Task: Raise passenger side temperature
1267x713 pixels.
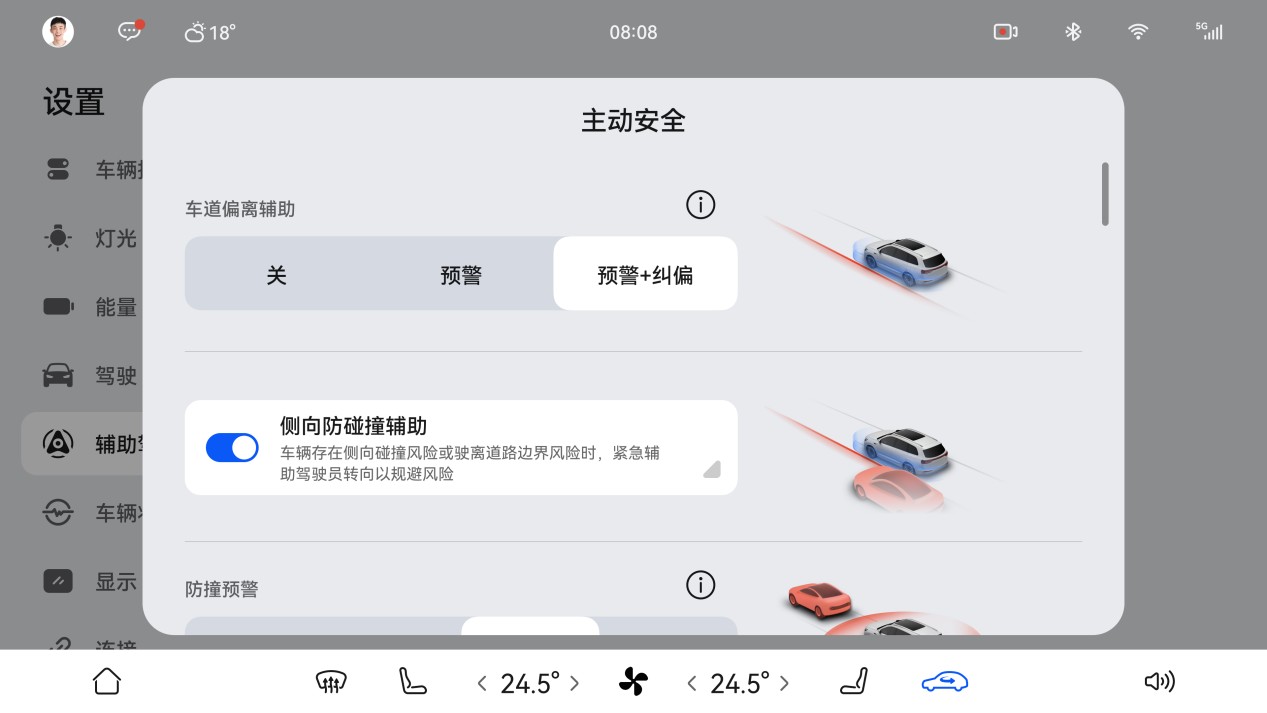Action: 785,683
